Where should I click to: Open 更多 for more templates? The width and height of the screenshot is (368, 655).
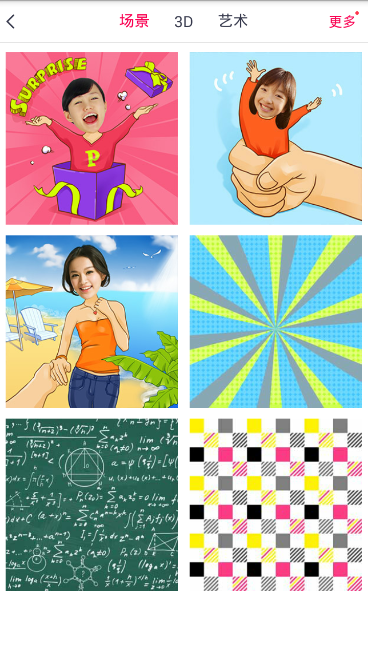pos(343,21)
